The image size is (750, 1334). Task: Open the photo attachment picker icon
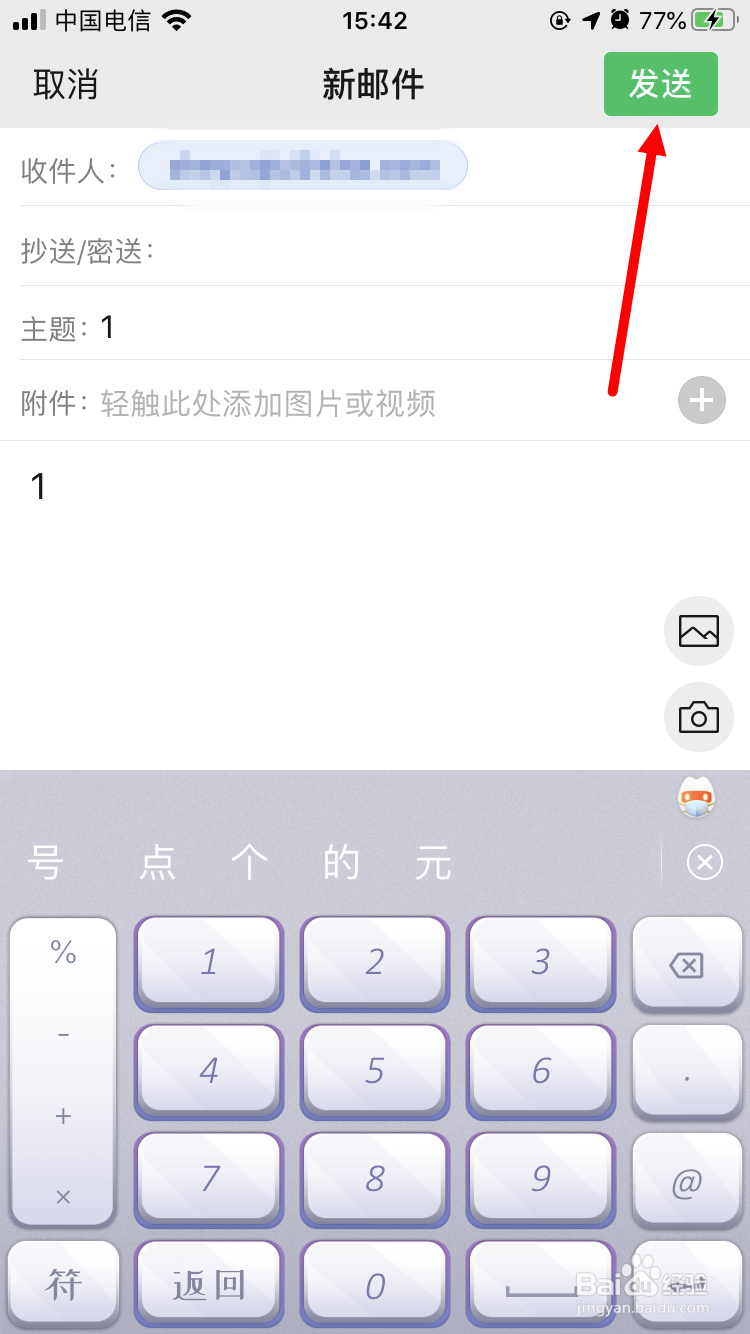(x=698, y=631)
